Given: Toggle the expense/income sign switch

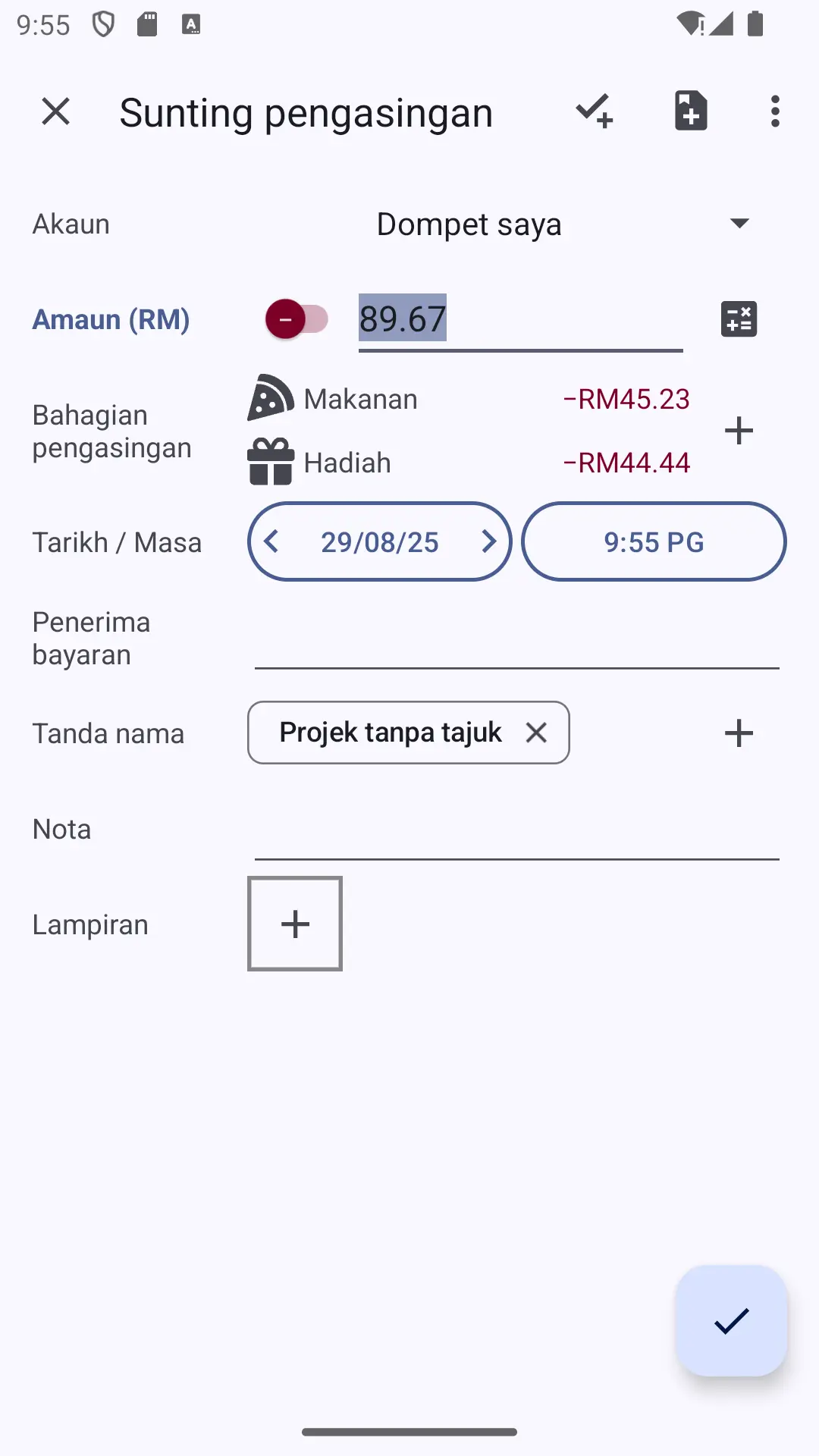Looking at the screenshot, I should (x=297, y=319).
